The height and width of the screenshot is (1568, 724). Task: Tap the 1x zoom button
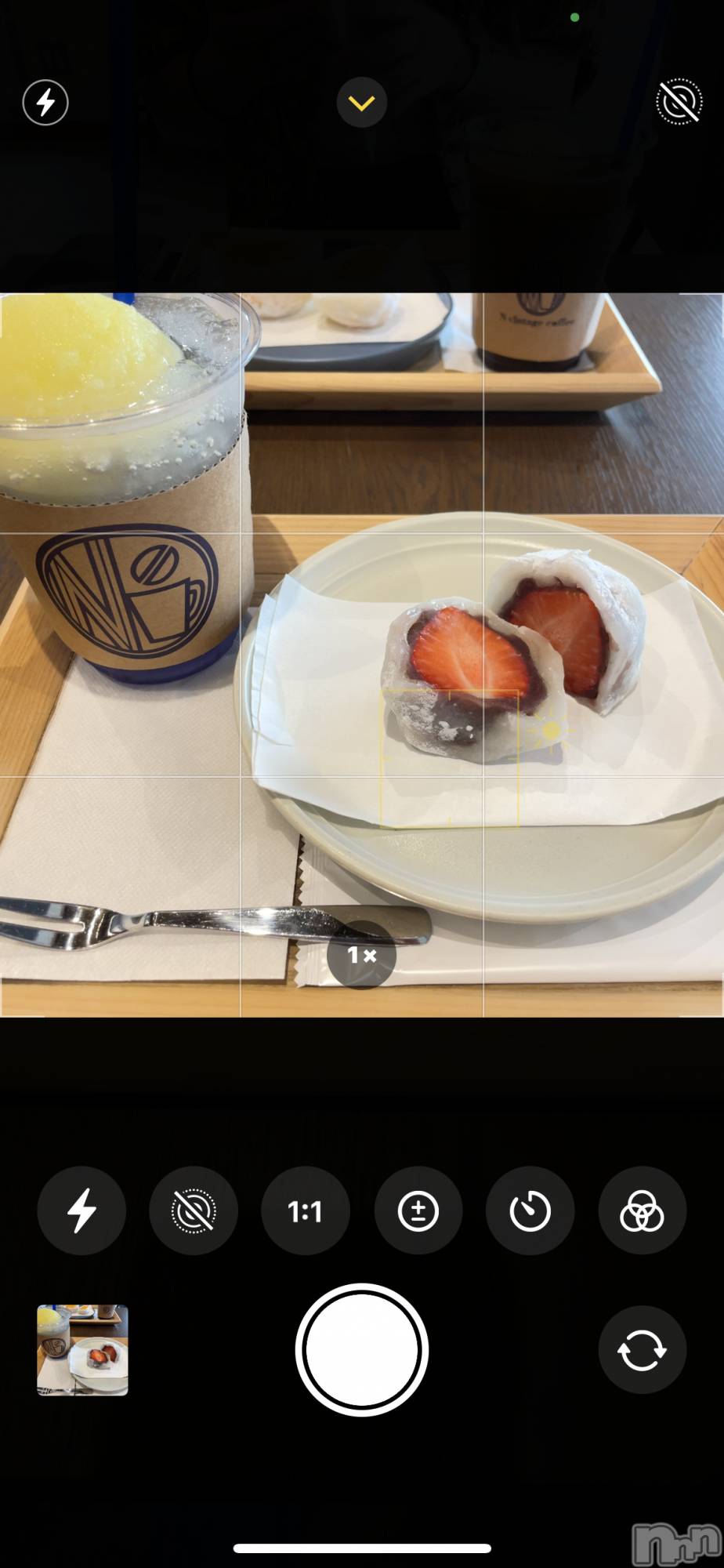361,955
